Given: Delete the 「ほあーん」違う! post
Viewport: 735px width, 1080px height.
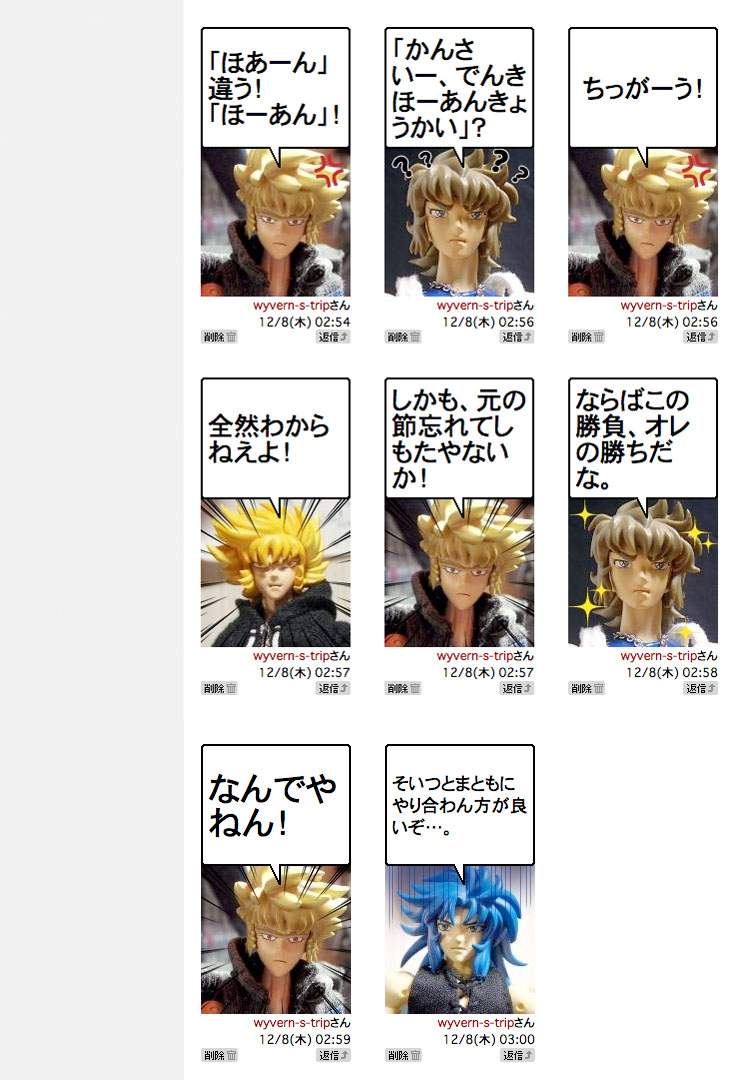Looking at the screenshot, I should 219,337.
